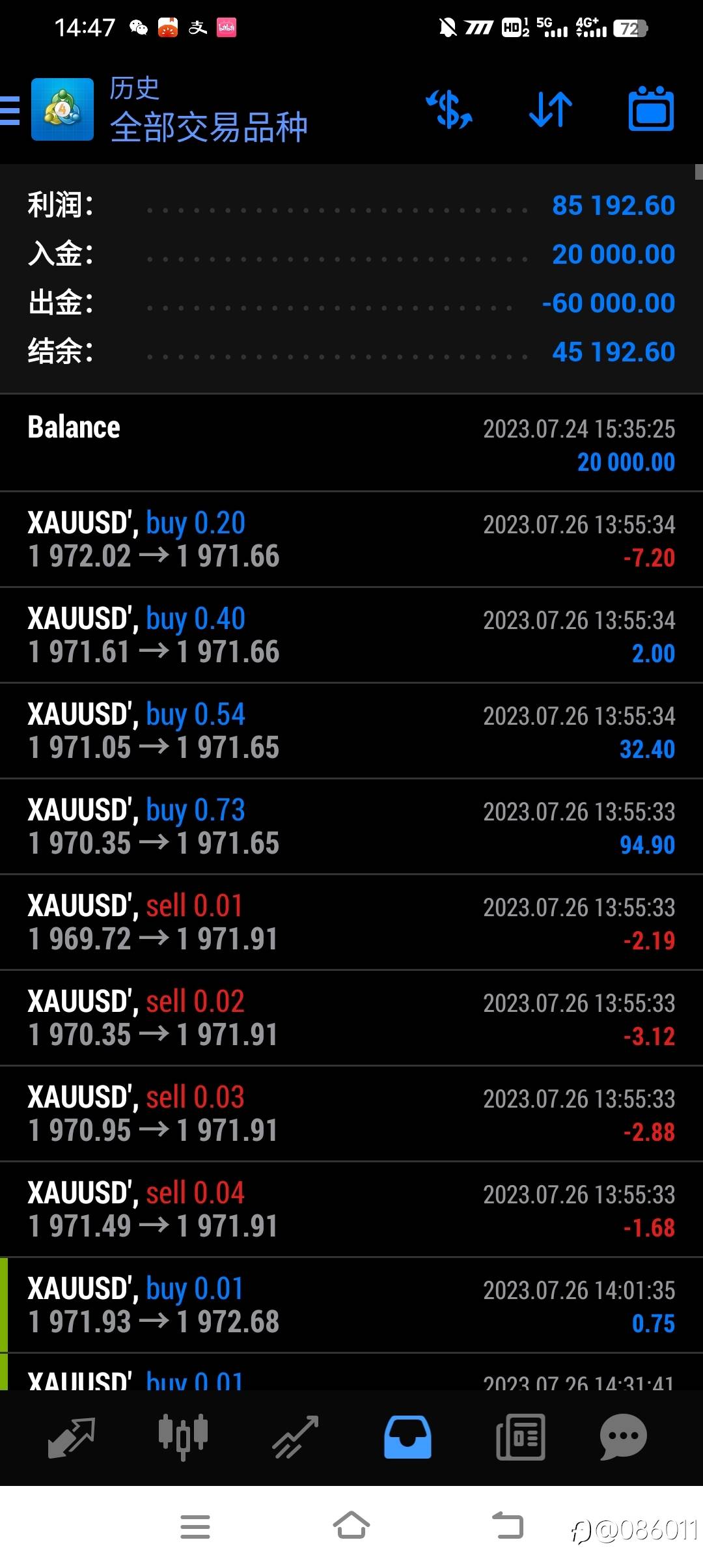
Task: Select the History inbox tab
Action: pos(407,1437)
